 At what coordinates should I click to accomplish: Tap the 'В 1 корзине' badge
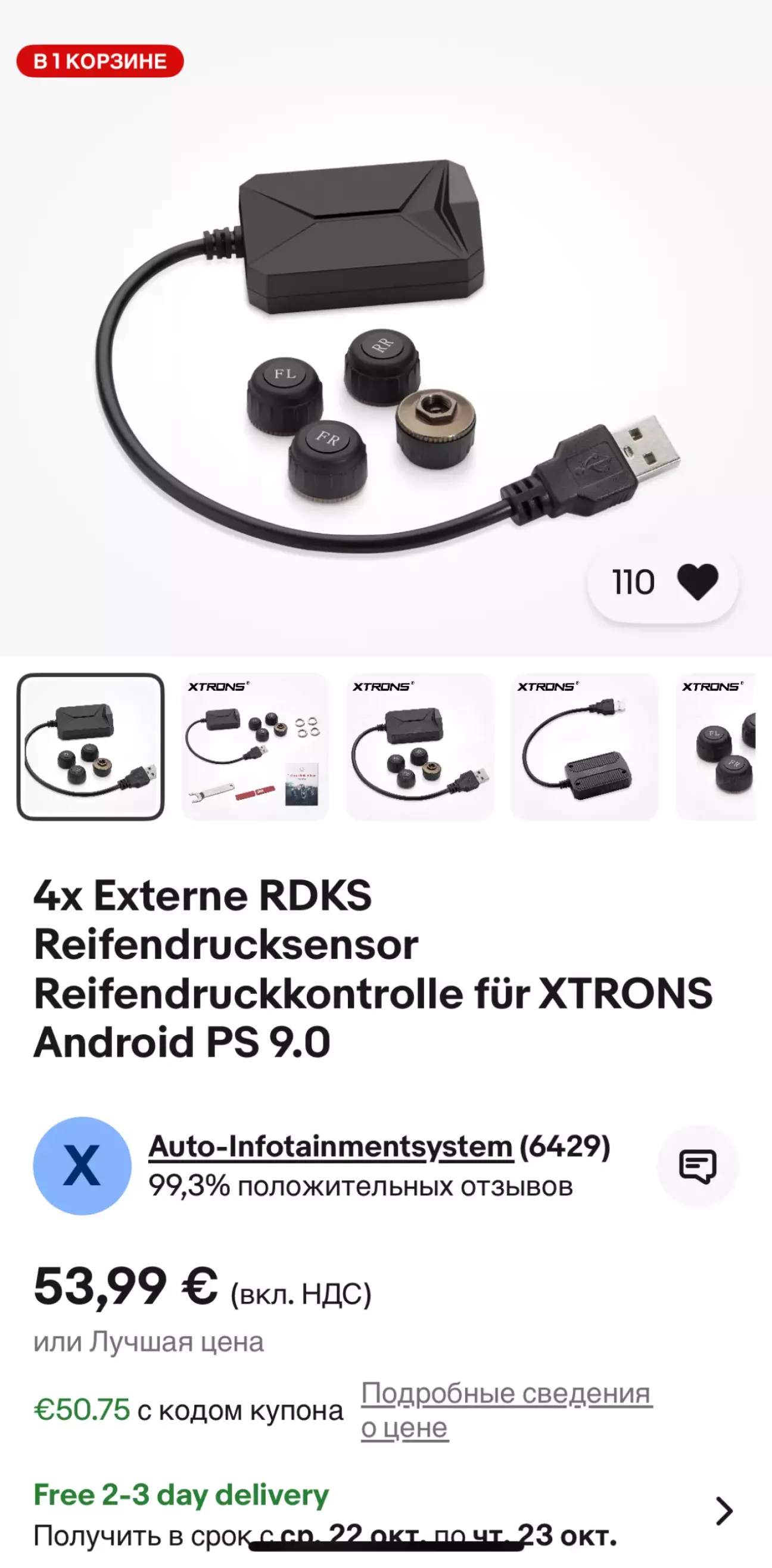[100, 61]
